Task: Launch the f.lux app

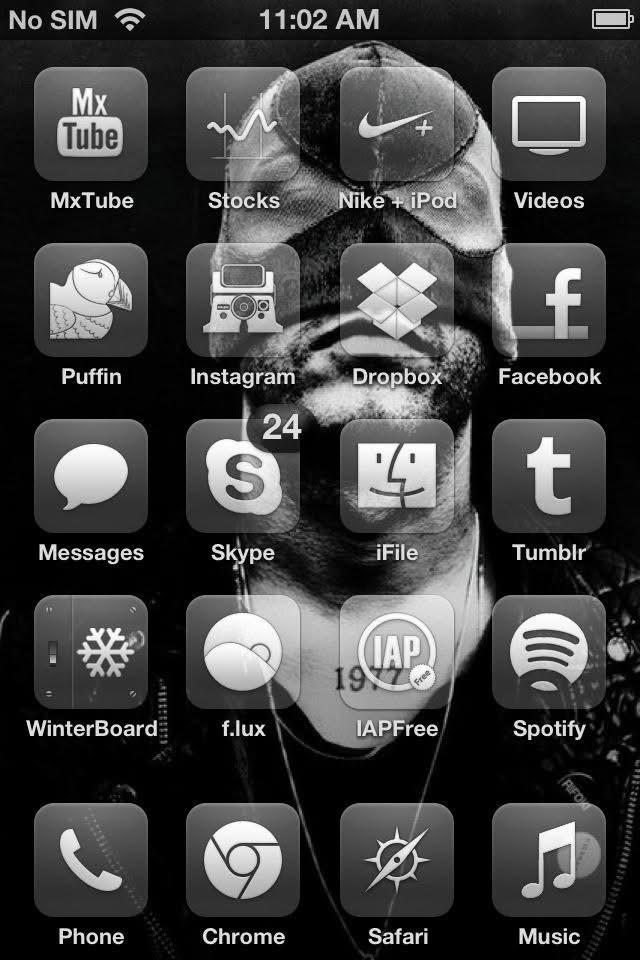Action: pyautogui.click(x=243, y=652)
